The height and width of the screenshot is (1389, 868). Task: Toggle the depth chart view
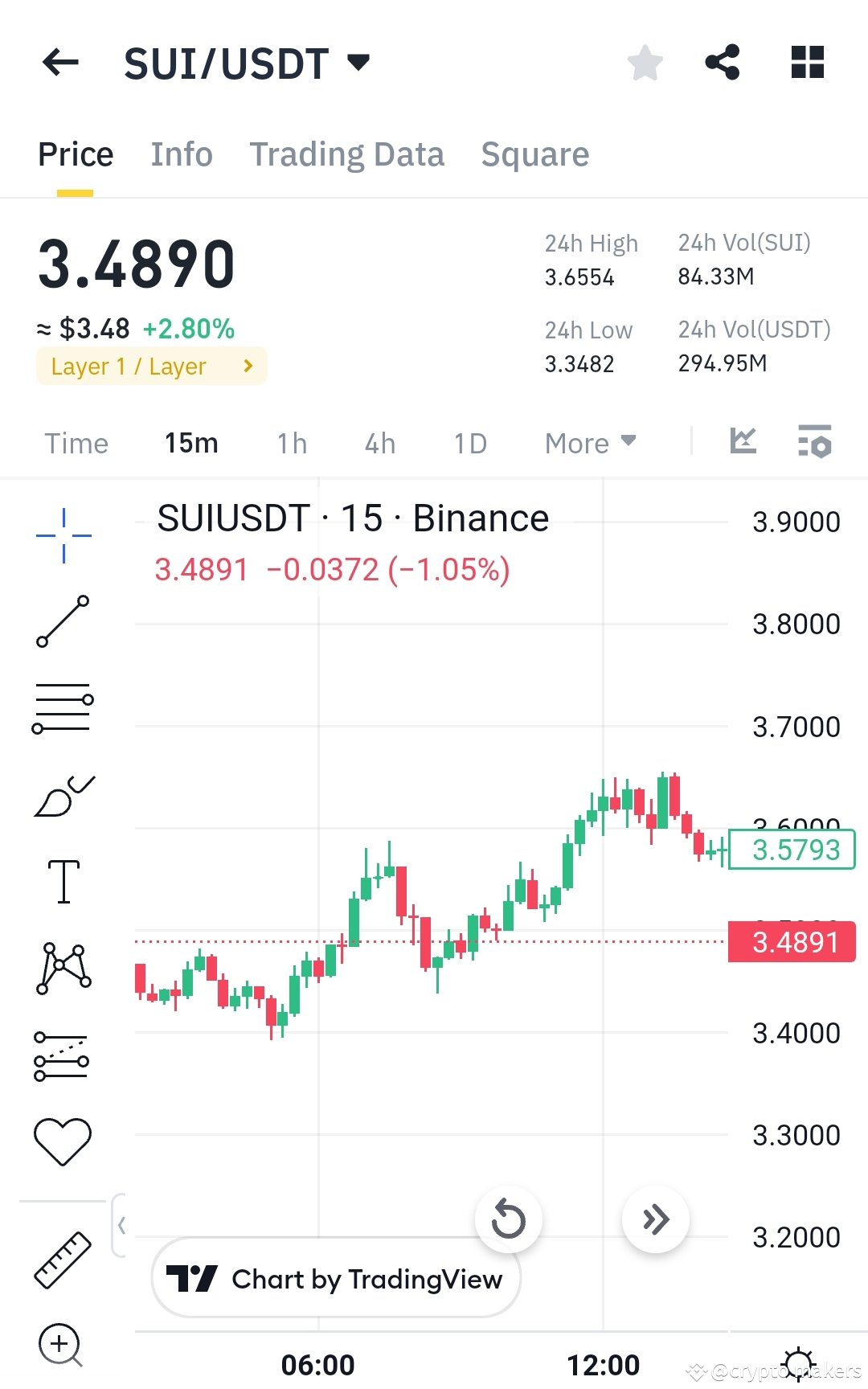[743, 441]
